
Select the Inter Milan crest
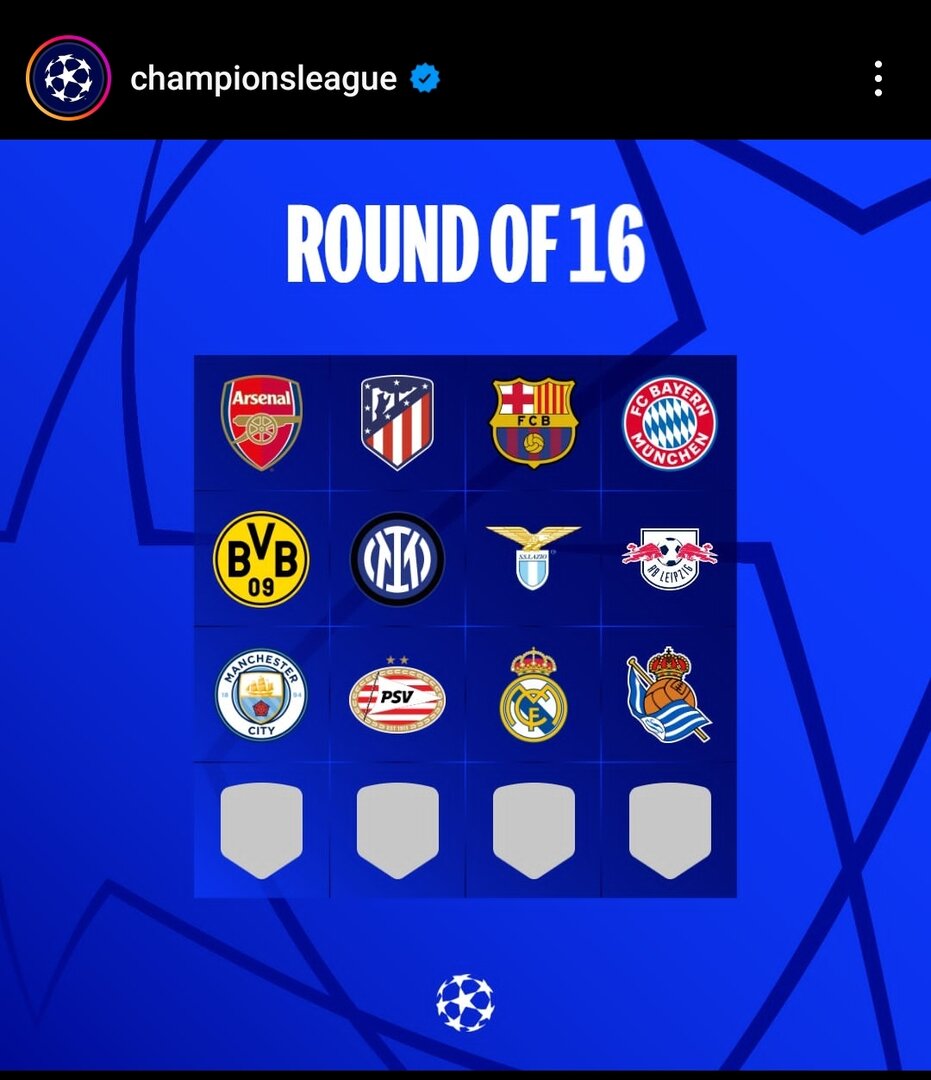point(397,557)
